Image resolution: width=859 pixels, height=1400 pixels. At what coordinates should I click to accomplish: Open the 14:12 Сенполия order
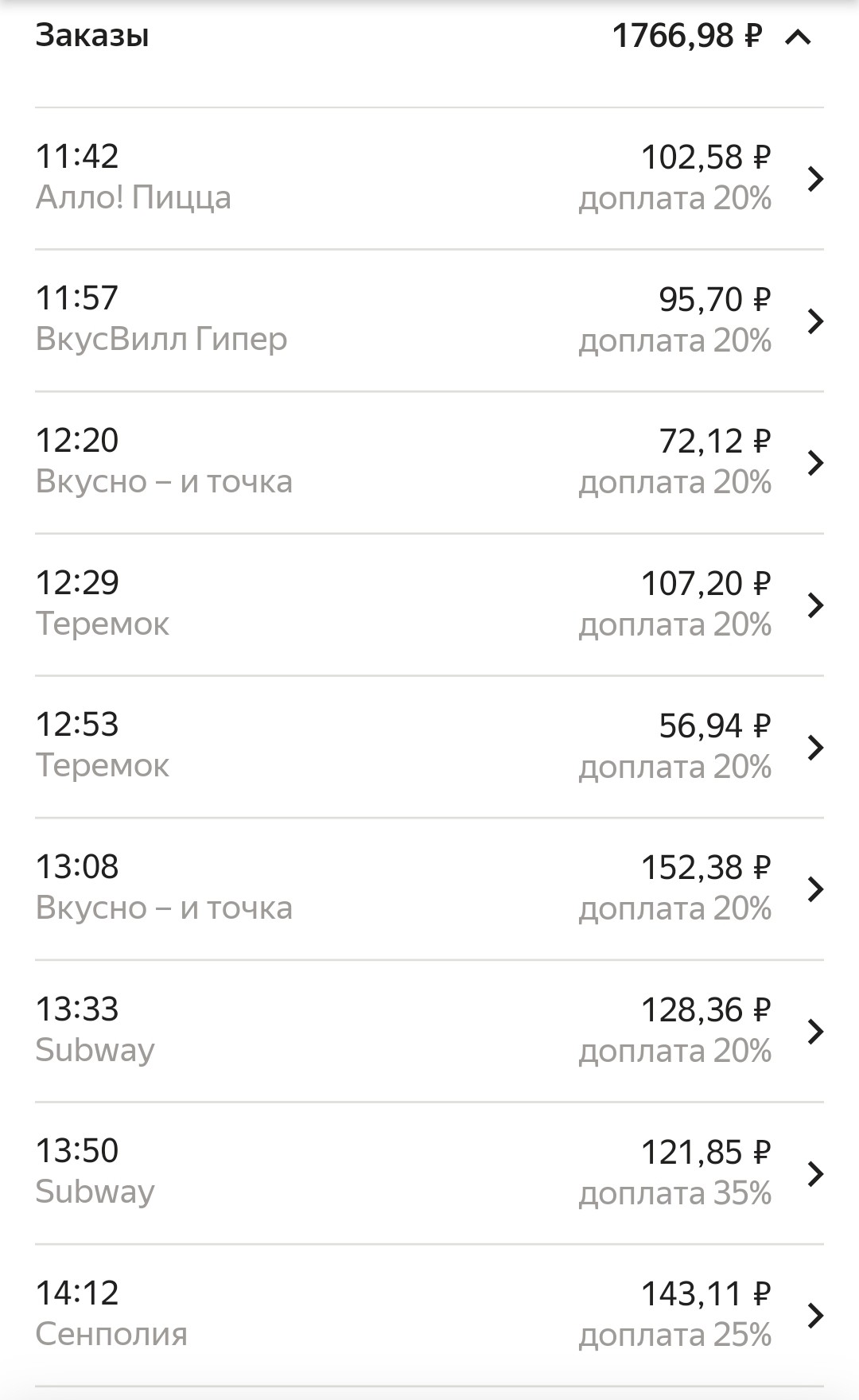point(429,1316)
